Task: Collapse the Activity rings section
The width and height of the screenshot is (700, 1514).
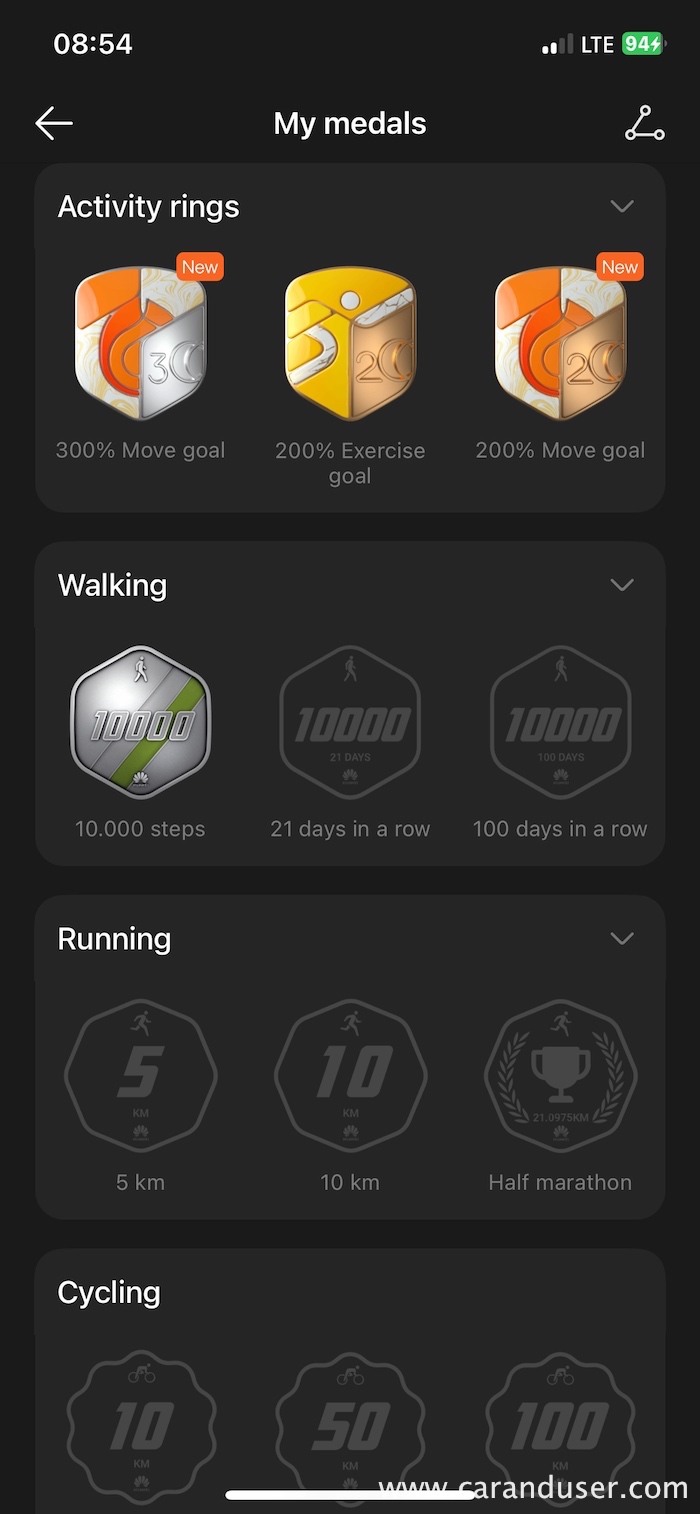Action: coord(622,206)
